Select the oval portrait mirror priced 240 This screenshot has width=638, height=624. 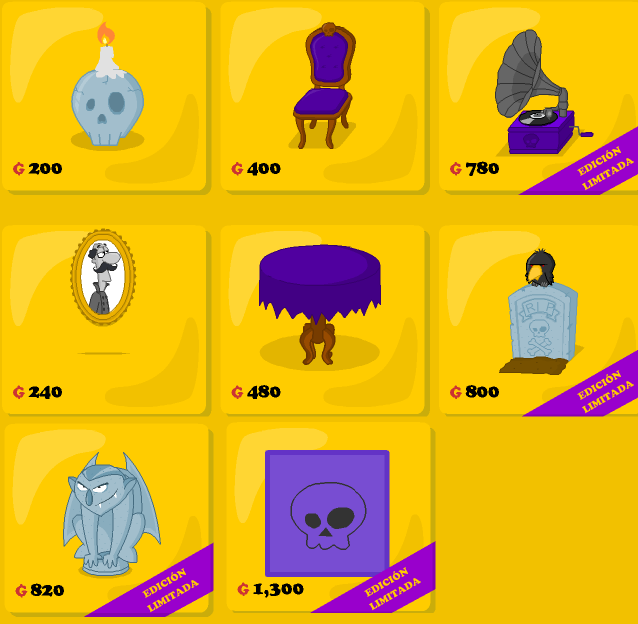[x=104, y=280]
